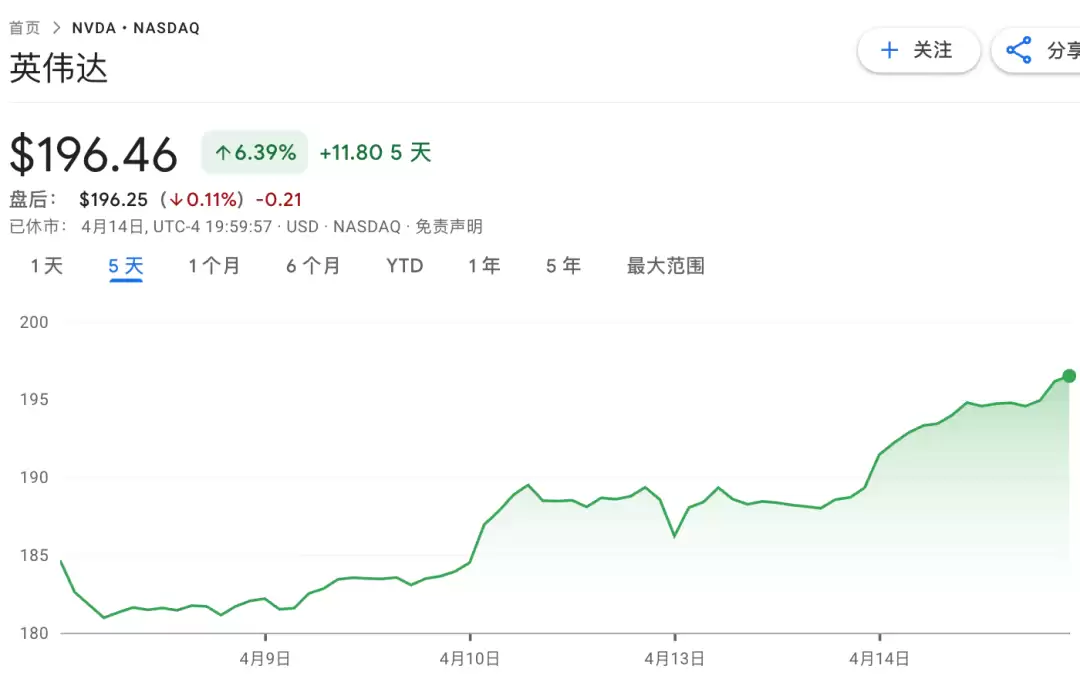This screenshot has width=1080, height=679.
Task: Switch to the 1年 range
Action: coord(484,266)
